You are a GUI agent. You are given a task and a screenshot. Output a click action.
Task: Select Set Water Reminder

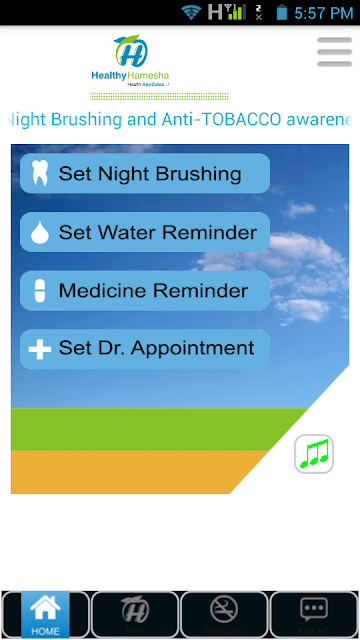click(145, 232)
